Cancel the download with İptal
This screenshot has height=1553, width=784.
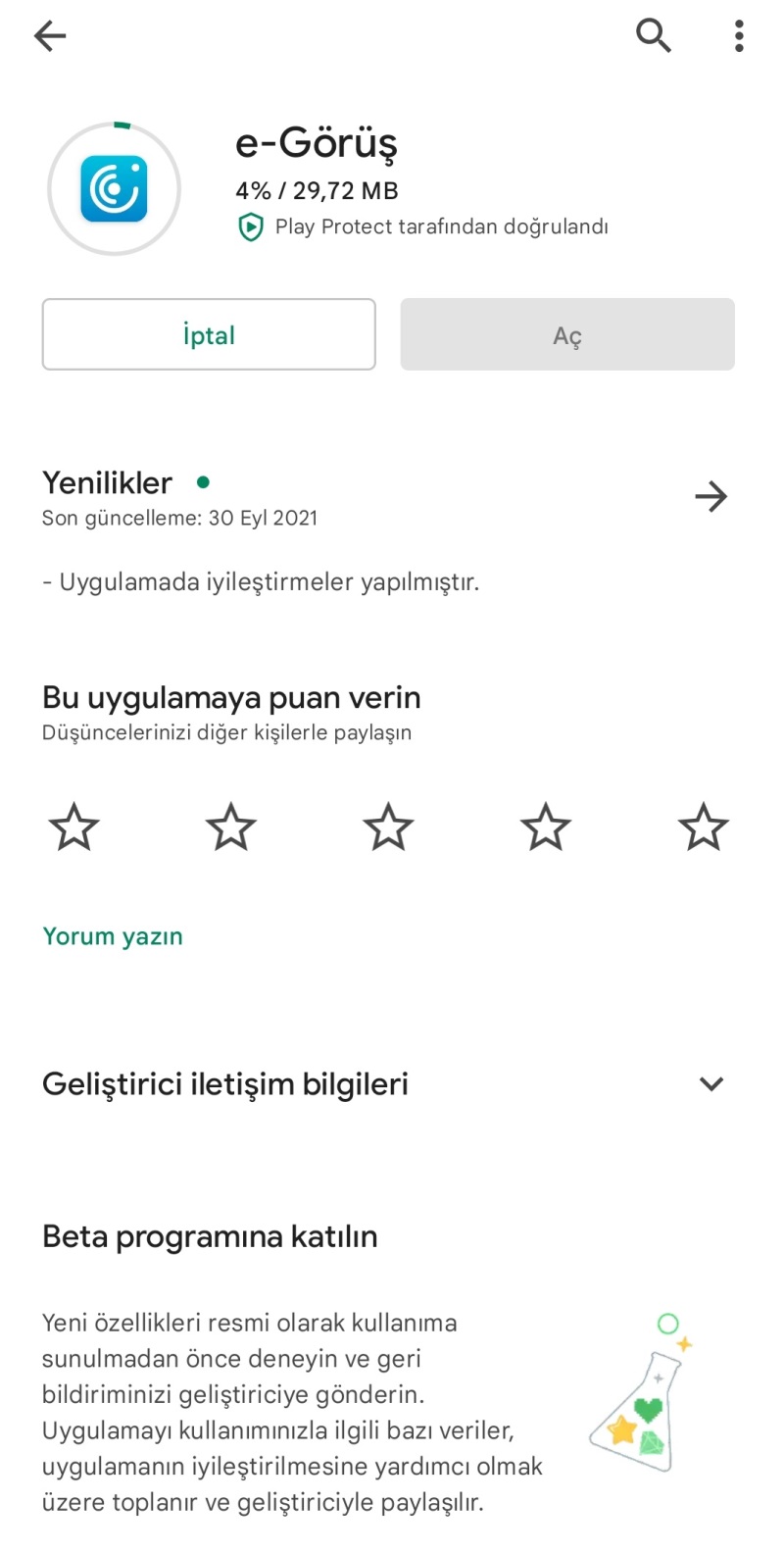pyautogui.click(x=209, y=334)
